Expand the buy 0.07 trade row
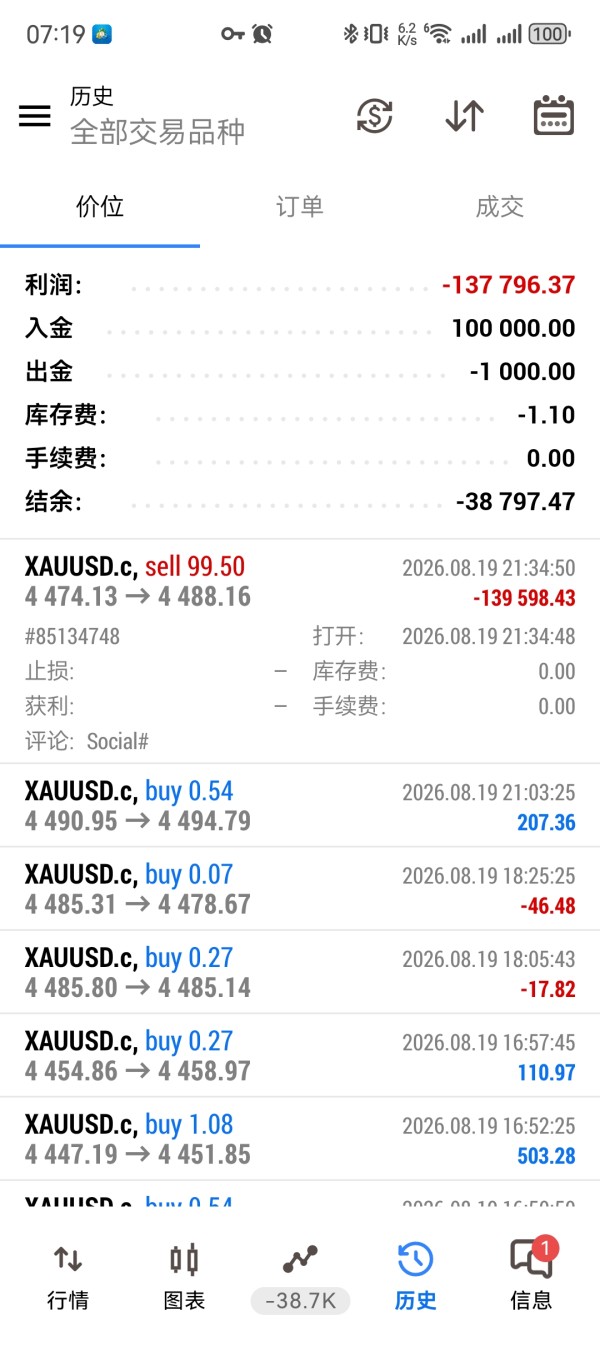 [300, 889]
